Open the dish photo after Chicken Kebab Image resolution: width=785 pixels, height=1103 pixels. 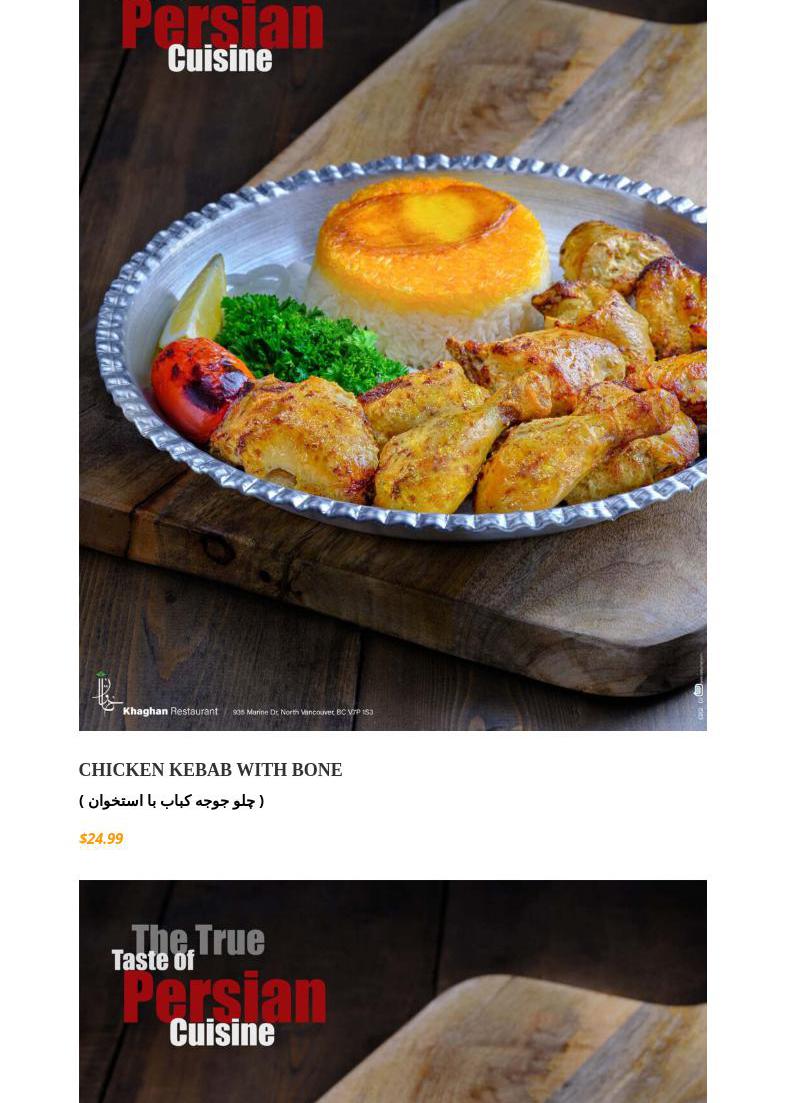click(392, 992)
